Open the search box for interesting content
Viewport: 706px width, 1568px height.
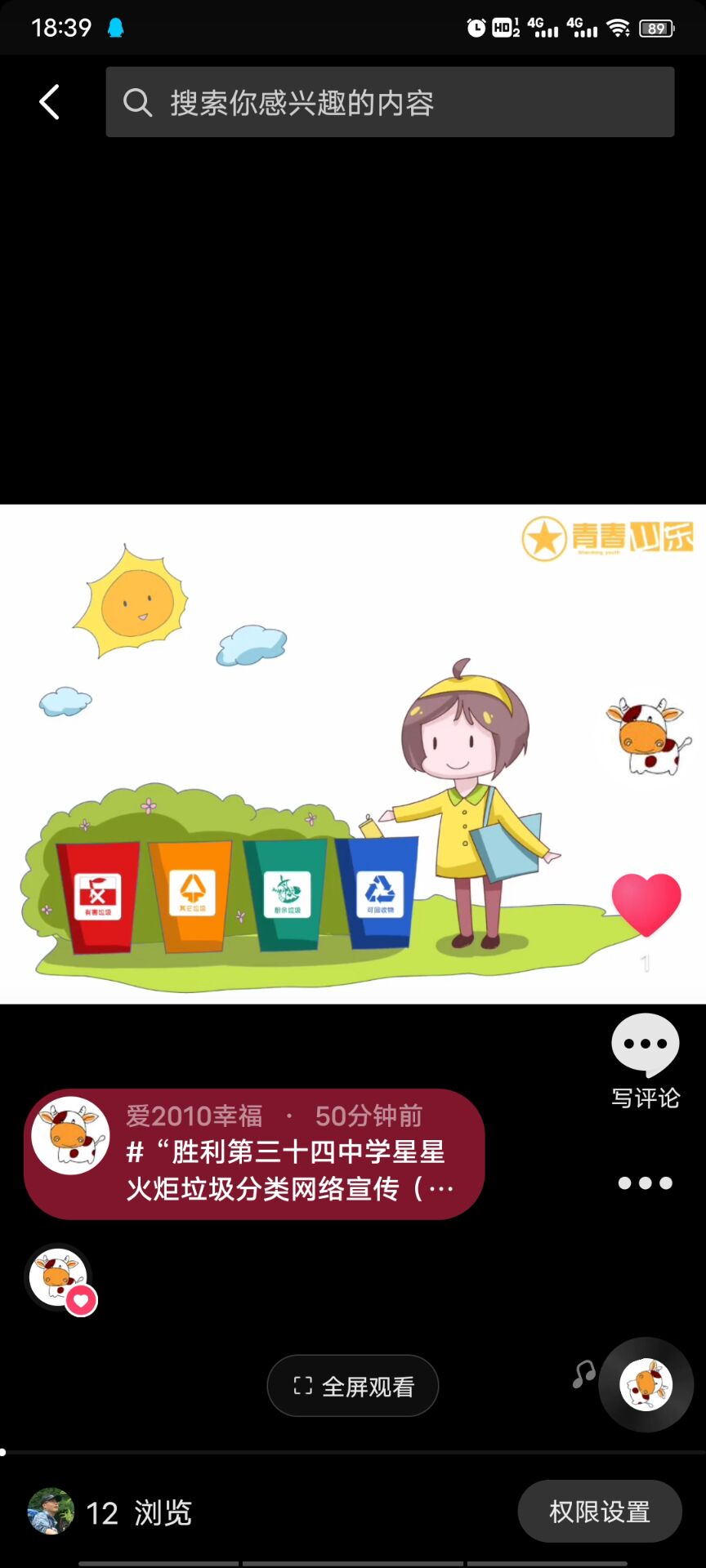(x=390, y=102)
